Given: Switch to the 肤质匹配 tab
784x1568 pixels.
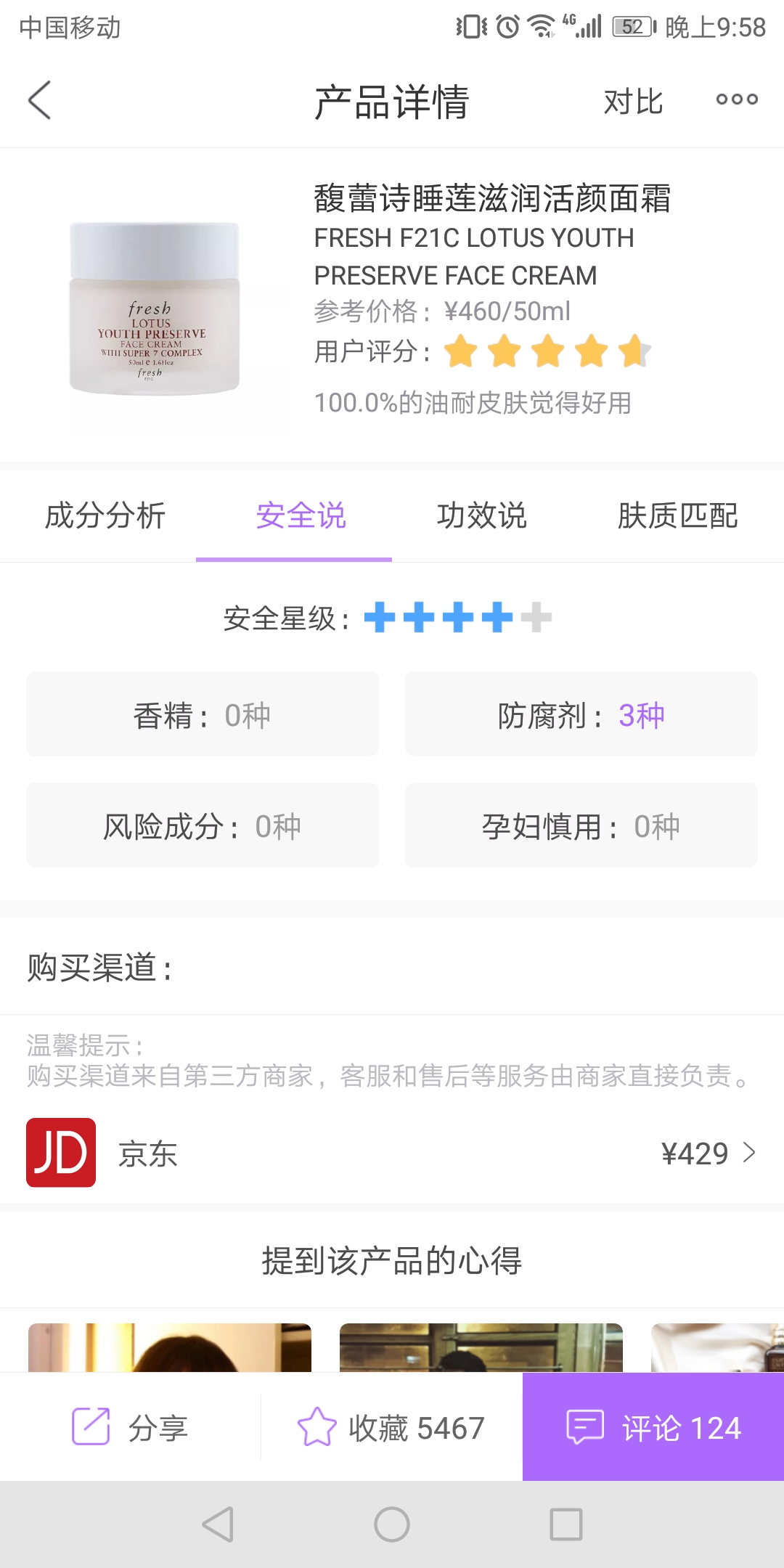Looking at the screenshot, I should [x=679, y=517].
